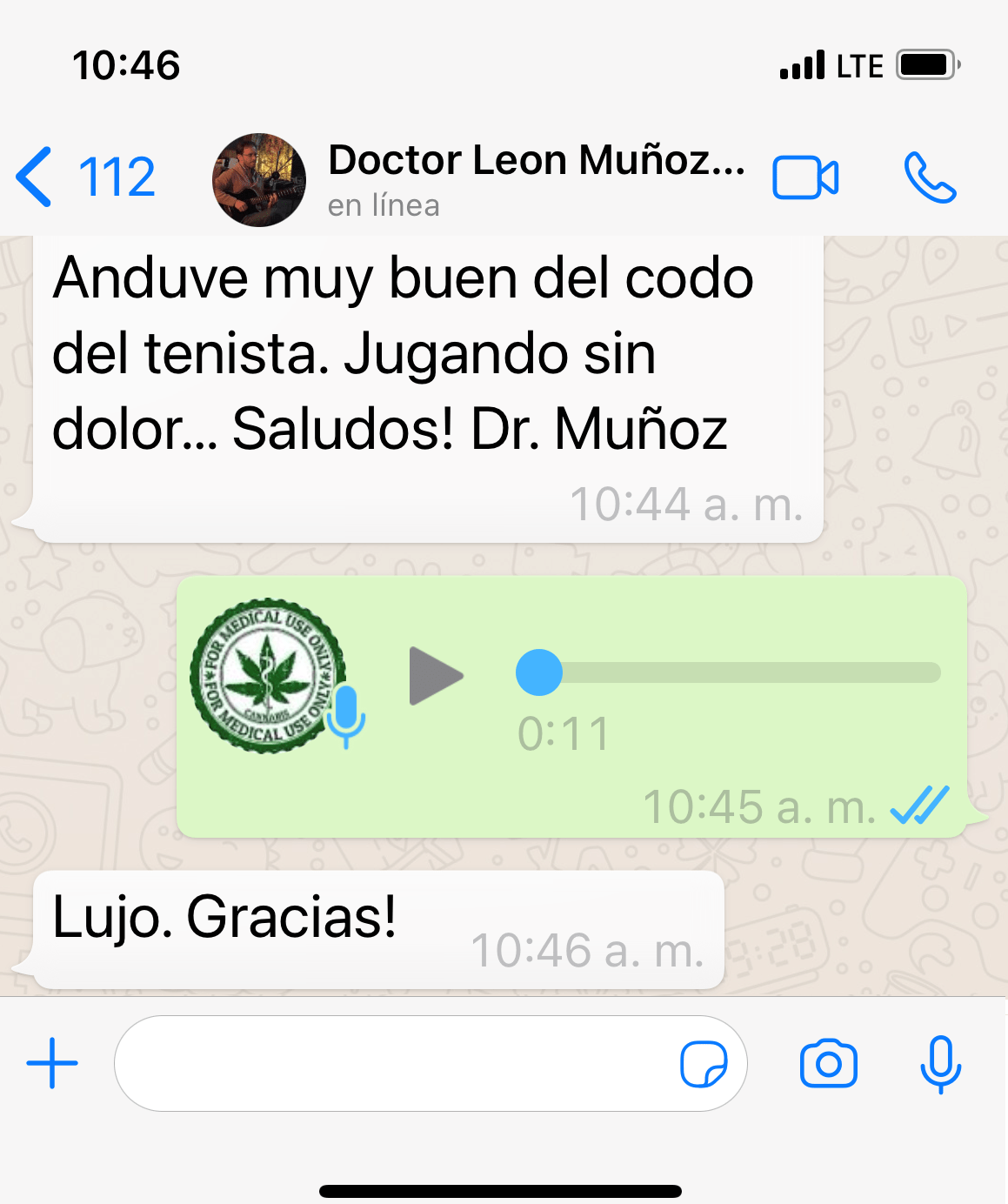This screenshot has width=1008, height=1204.
Task: Open the attachment plus menu
Action: click(x=52, y=1063)
